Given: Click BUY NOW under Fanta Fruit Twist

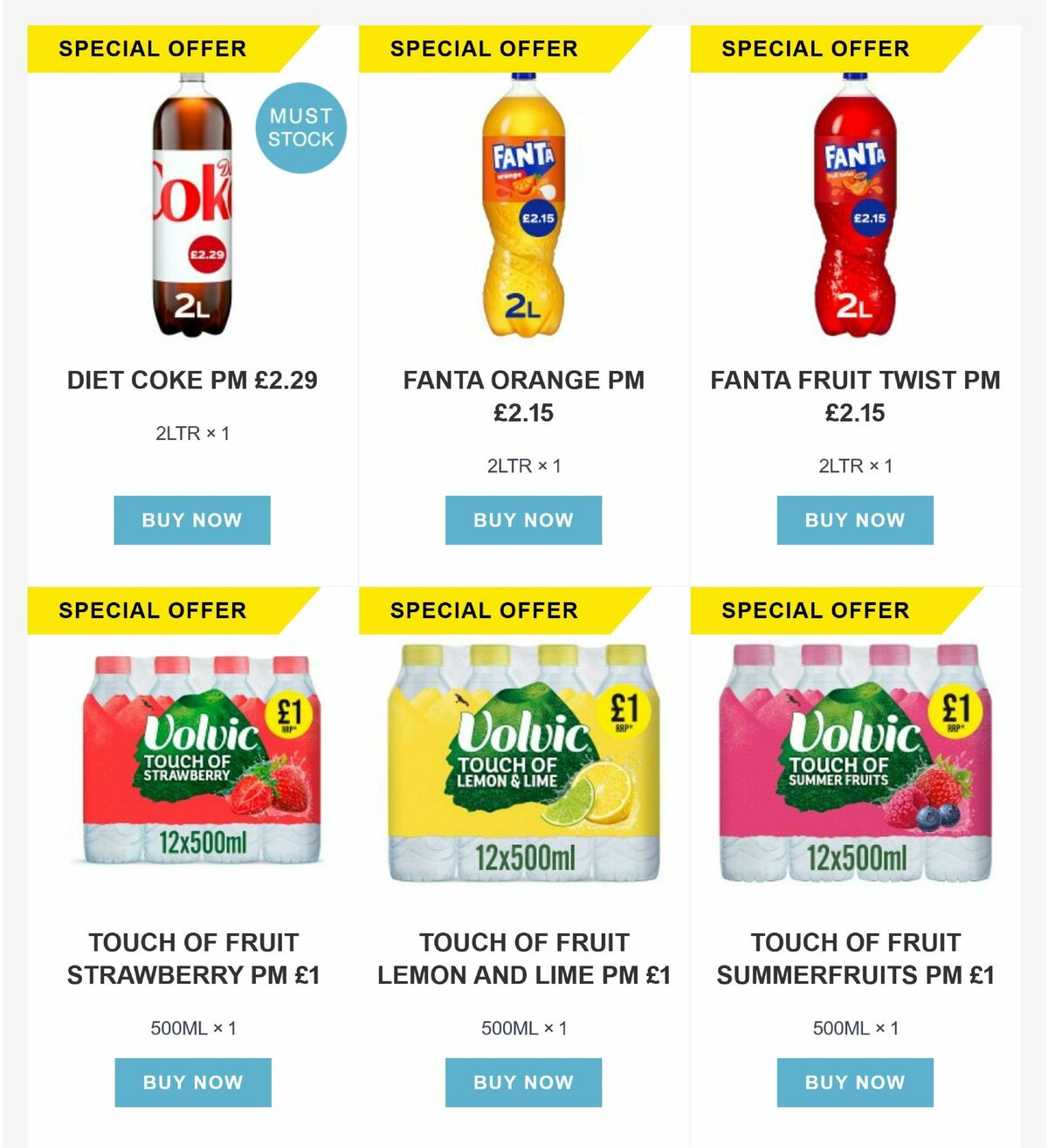Looking at the screenshot, I should (x=855, y=519).
